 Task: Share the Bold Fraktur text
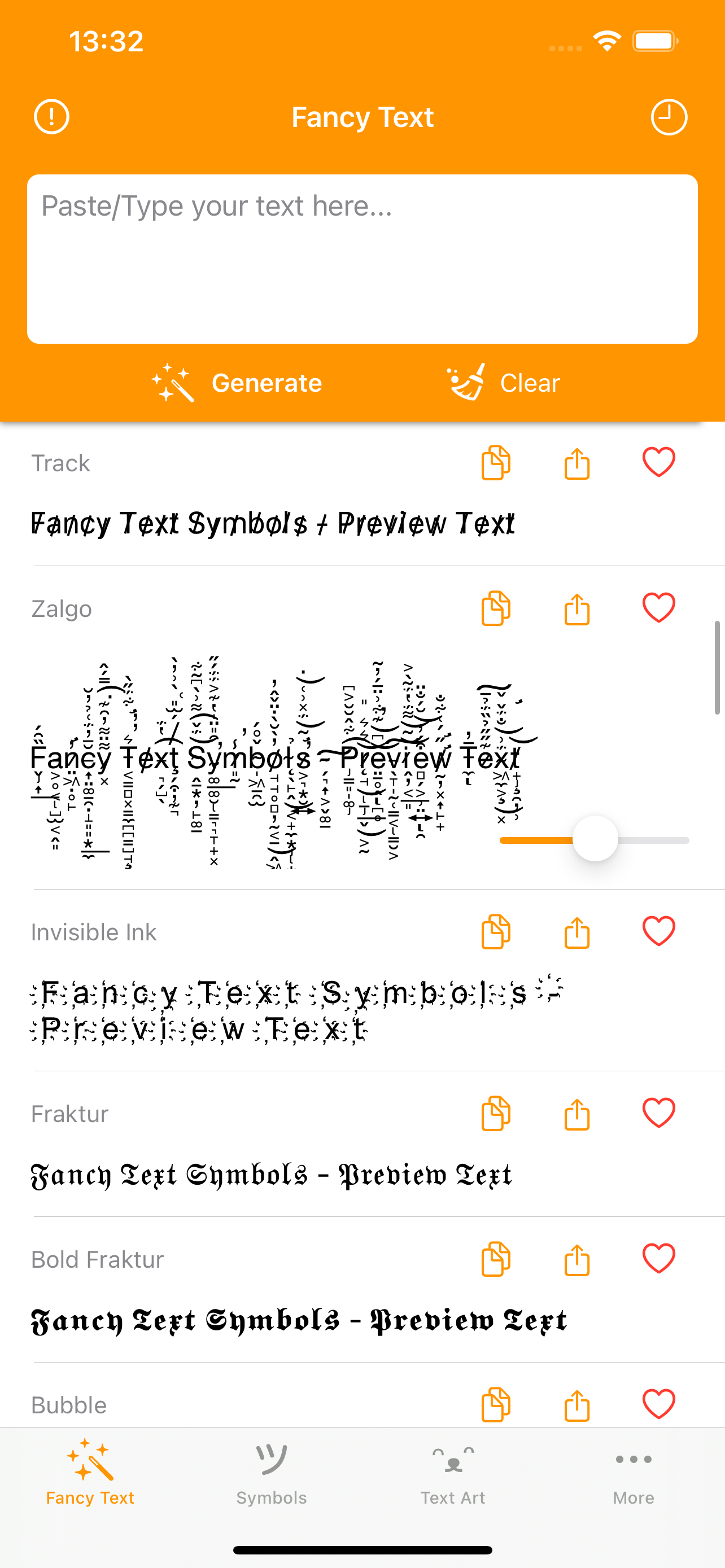[576, 1259]
